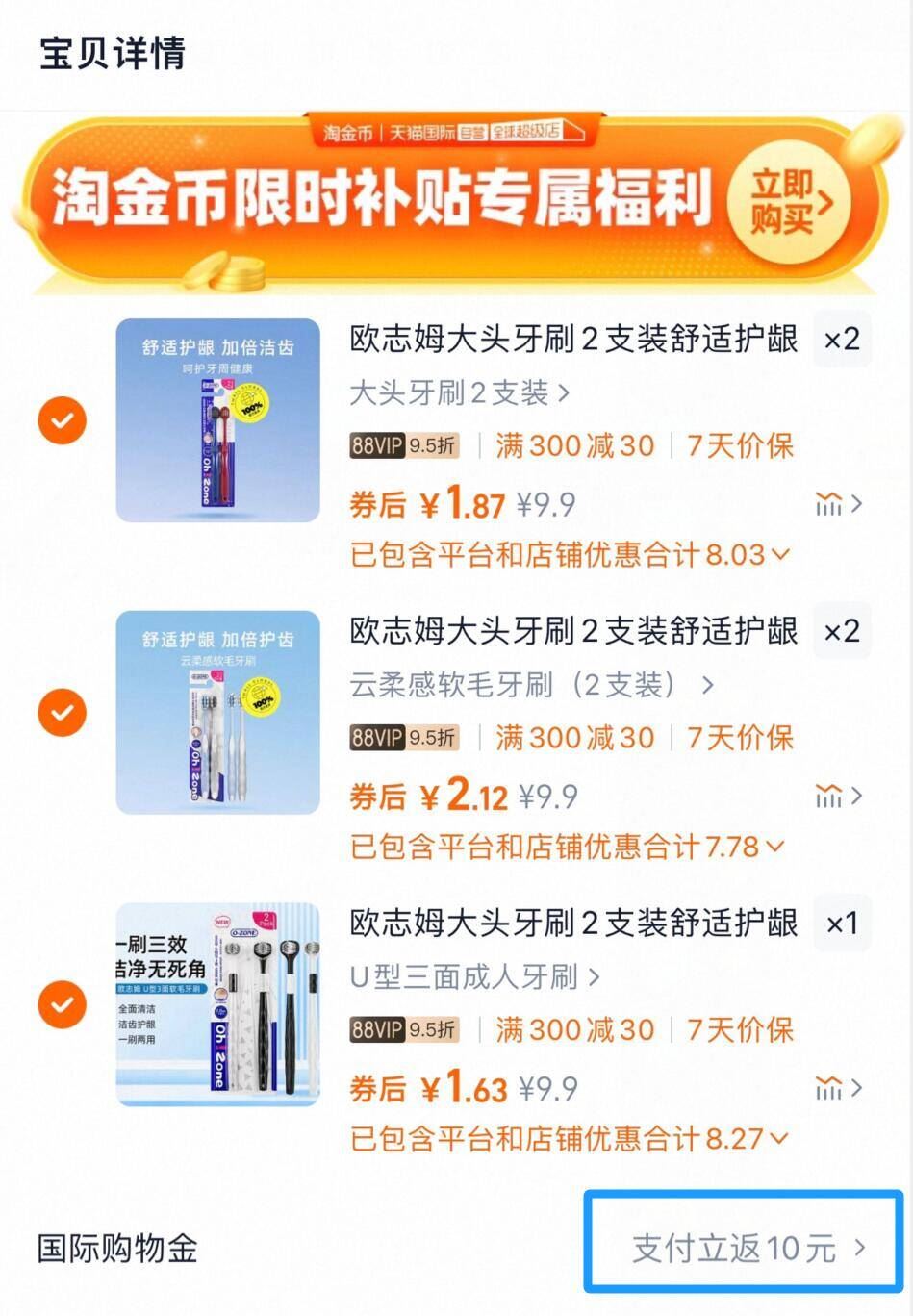Deselect the first toothbrush item checkmark
Screen dimensions: 913x1316
[x=62, y=420]
